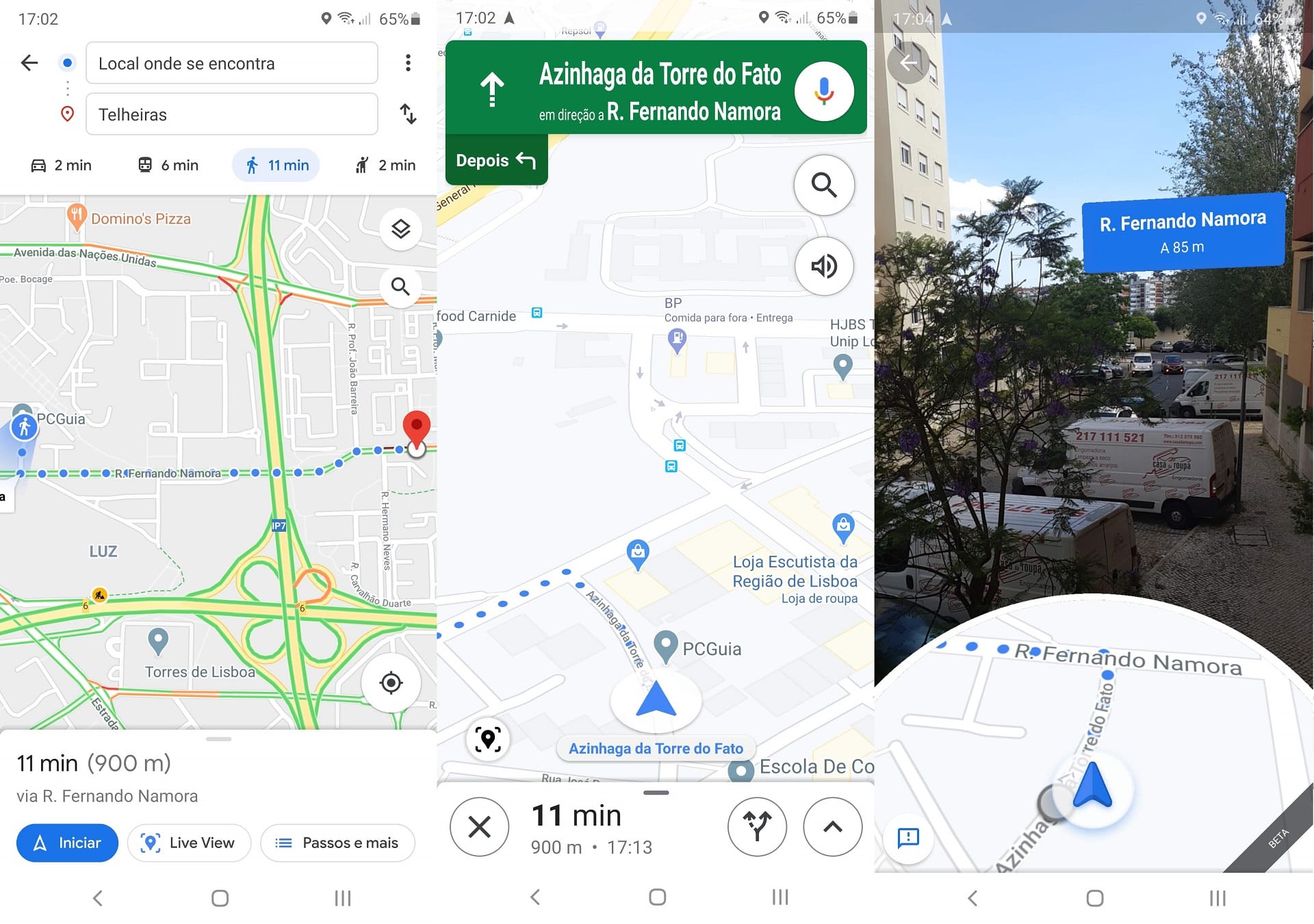Swap origin and destination
1314x924 pixels.
(408, 114)
